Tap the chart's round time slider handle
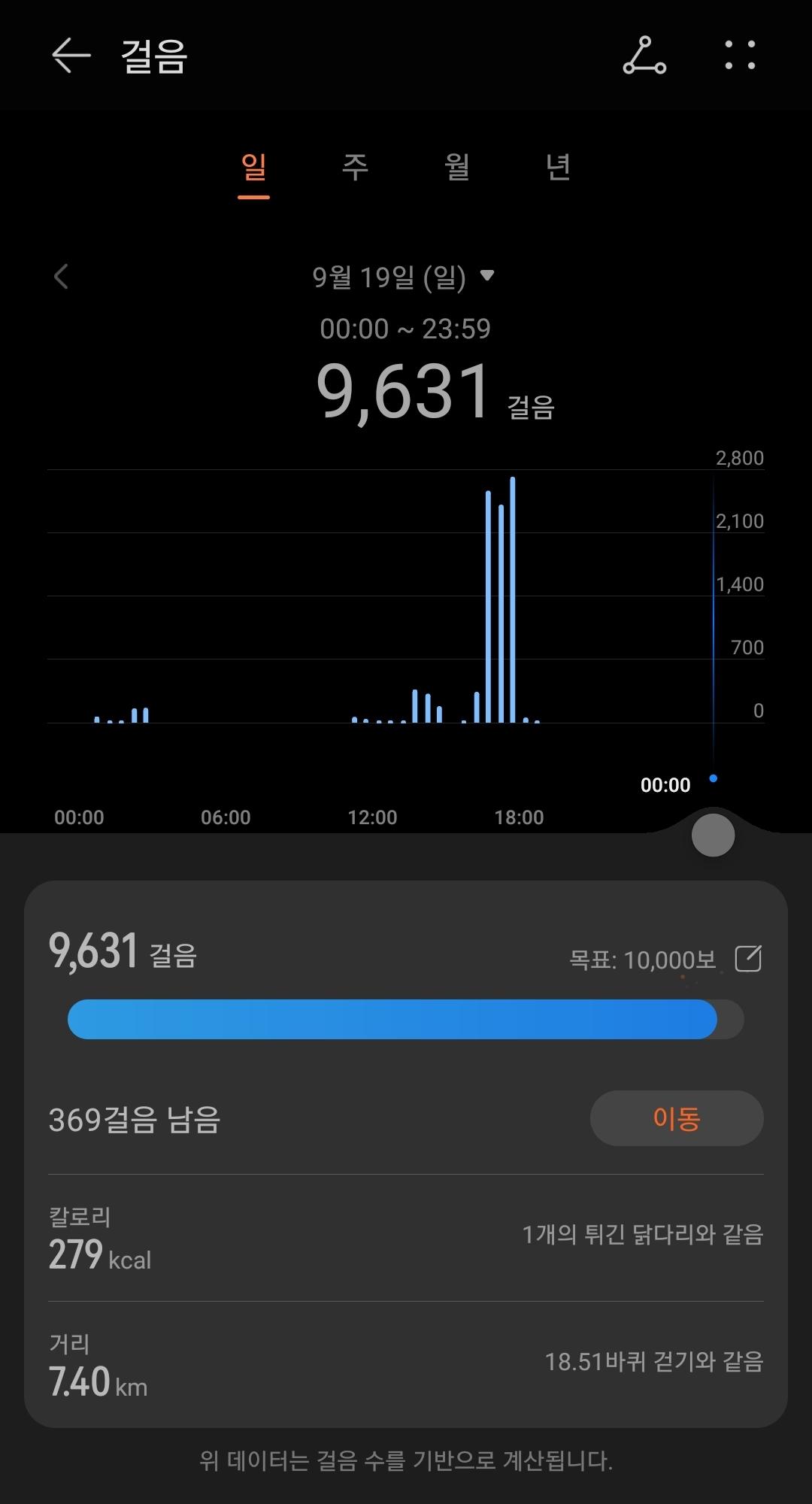 click(x=713, y=835)
